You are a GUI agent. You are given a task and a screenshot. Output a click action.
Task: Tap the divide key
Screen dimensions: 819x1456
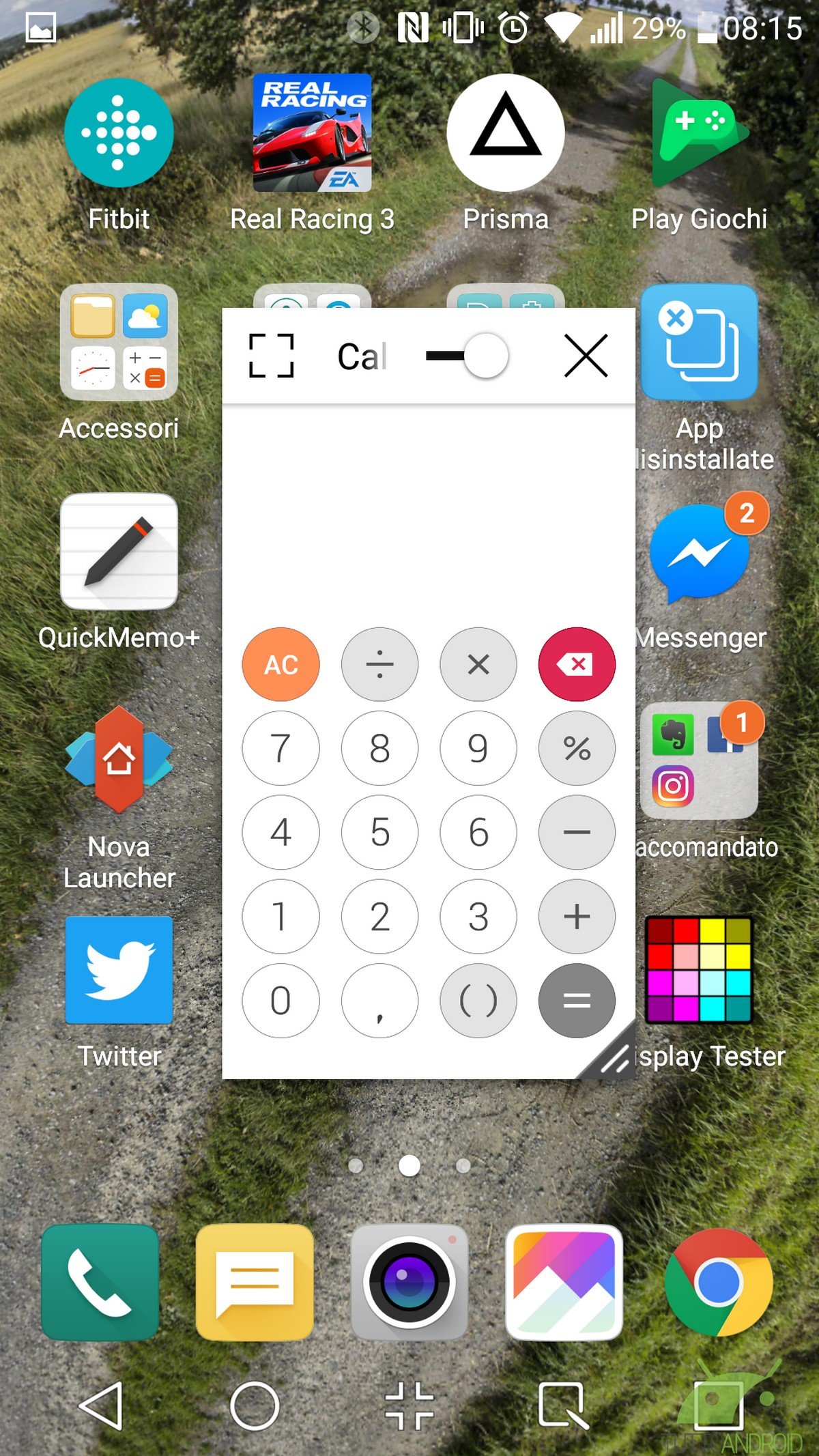(x=379, y=664)
